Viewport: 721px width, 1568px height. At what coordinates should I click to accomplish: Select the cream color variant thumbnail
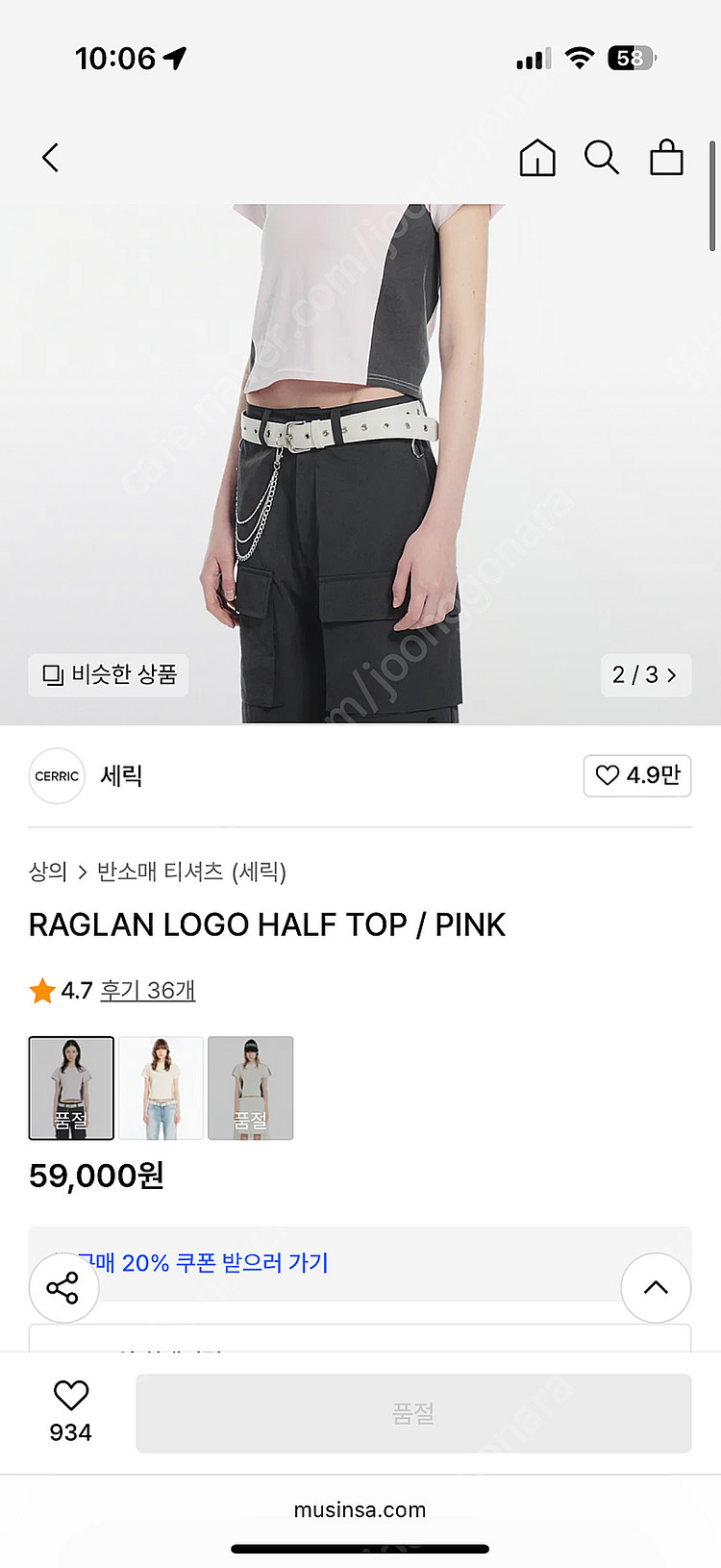click(x=161, y=1088)
